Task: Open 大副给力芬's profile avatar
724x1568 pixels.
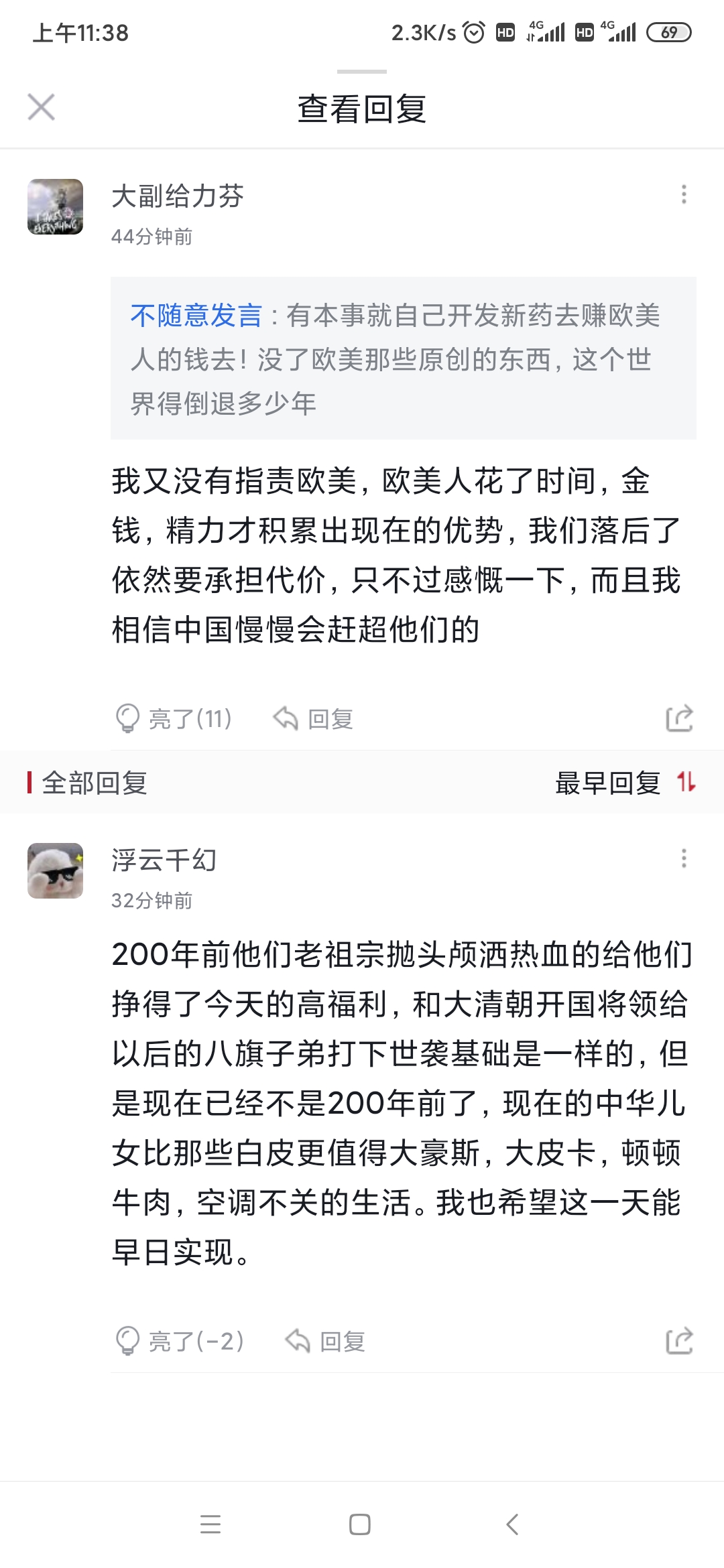Action: pyautogui.click(x=55, y=206)
